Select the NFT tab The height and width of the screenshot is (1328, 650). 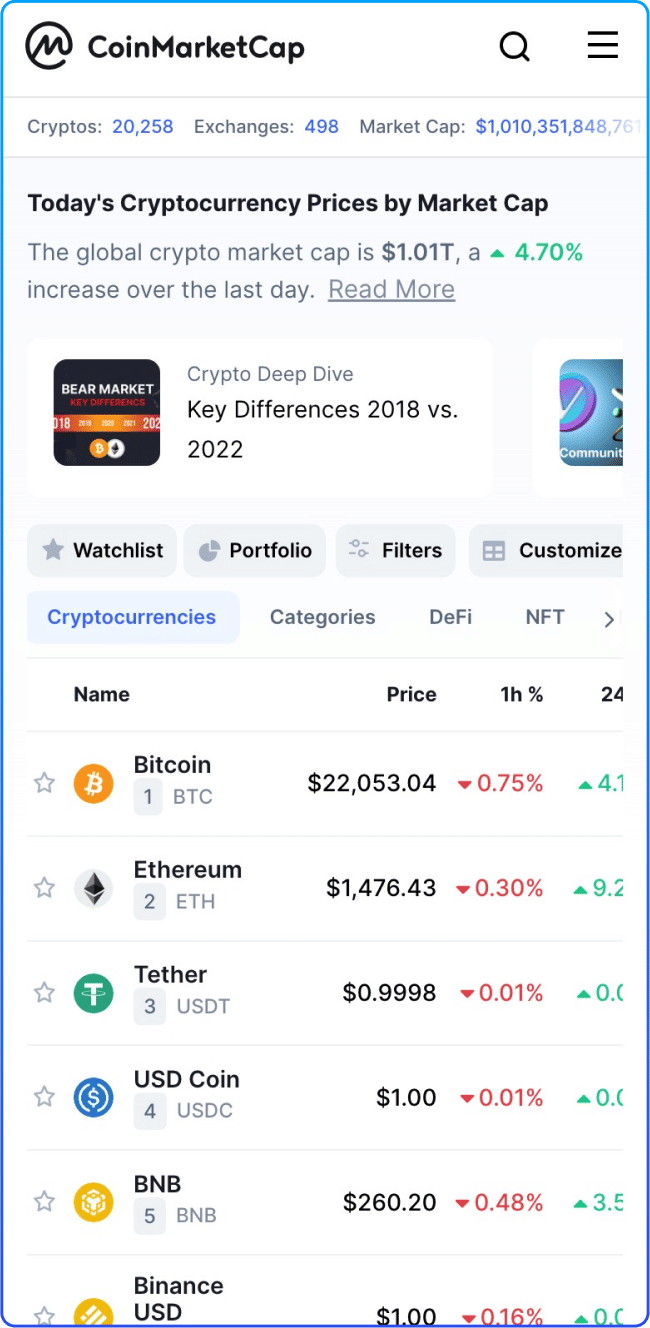click(545, 617)
